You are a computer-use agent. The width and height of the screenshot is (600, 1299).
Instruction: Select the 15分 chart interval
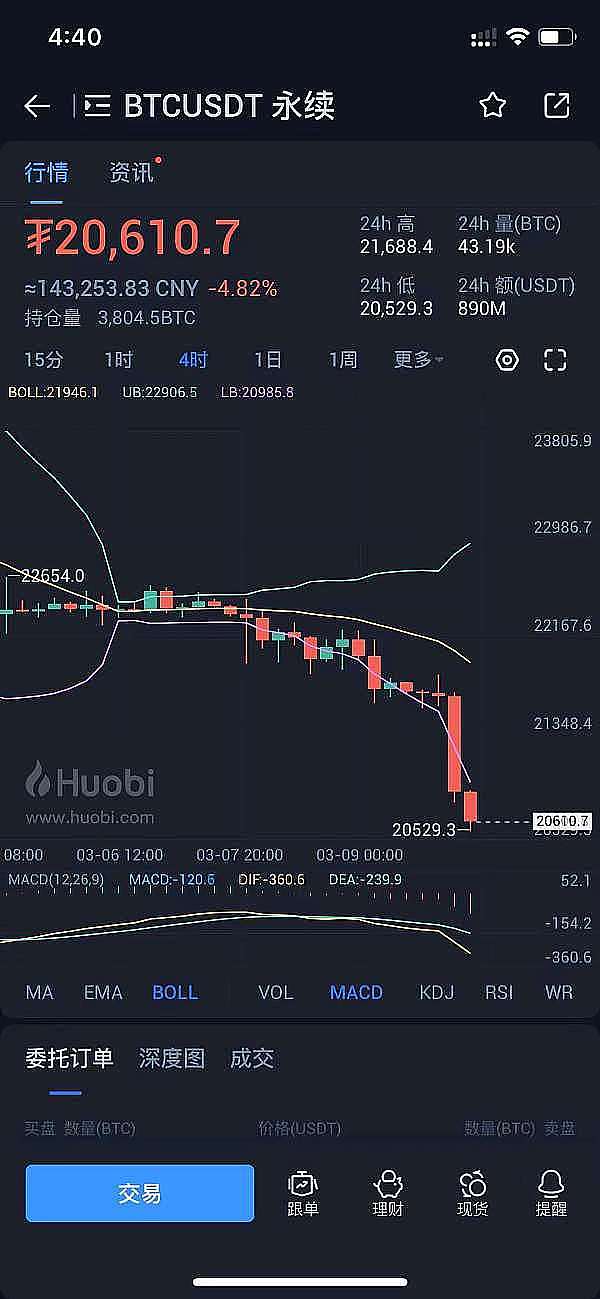pyautogui.click(x=43, y=360)
